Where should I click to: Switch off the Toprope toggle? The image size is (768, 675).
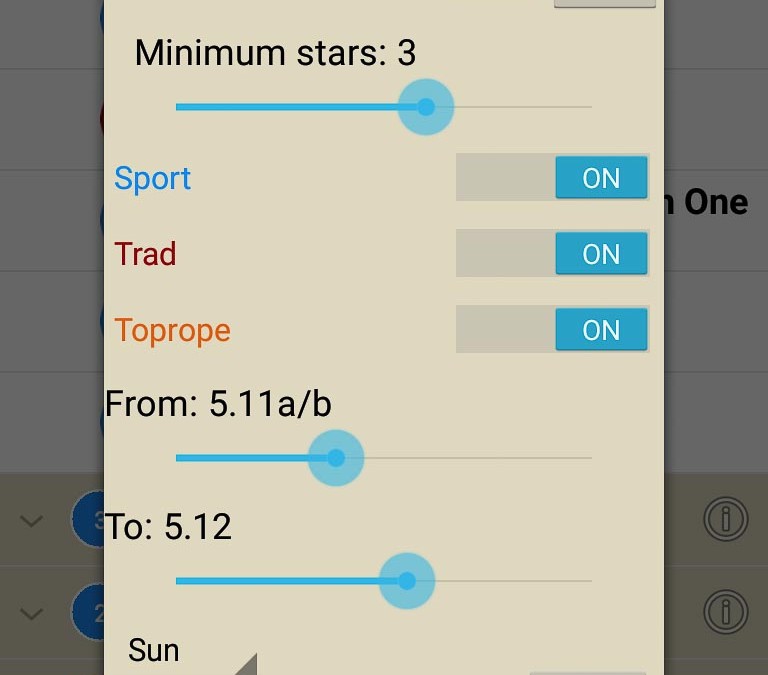coord(552,330)
